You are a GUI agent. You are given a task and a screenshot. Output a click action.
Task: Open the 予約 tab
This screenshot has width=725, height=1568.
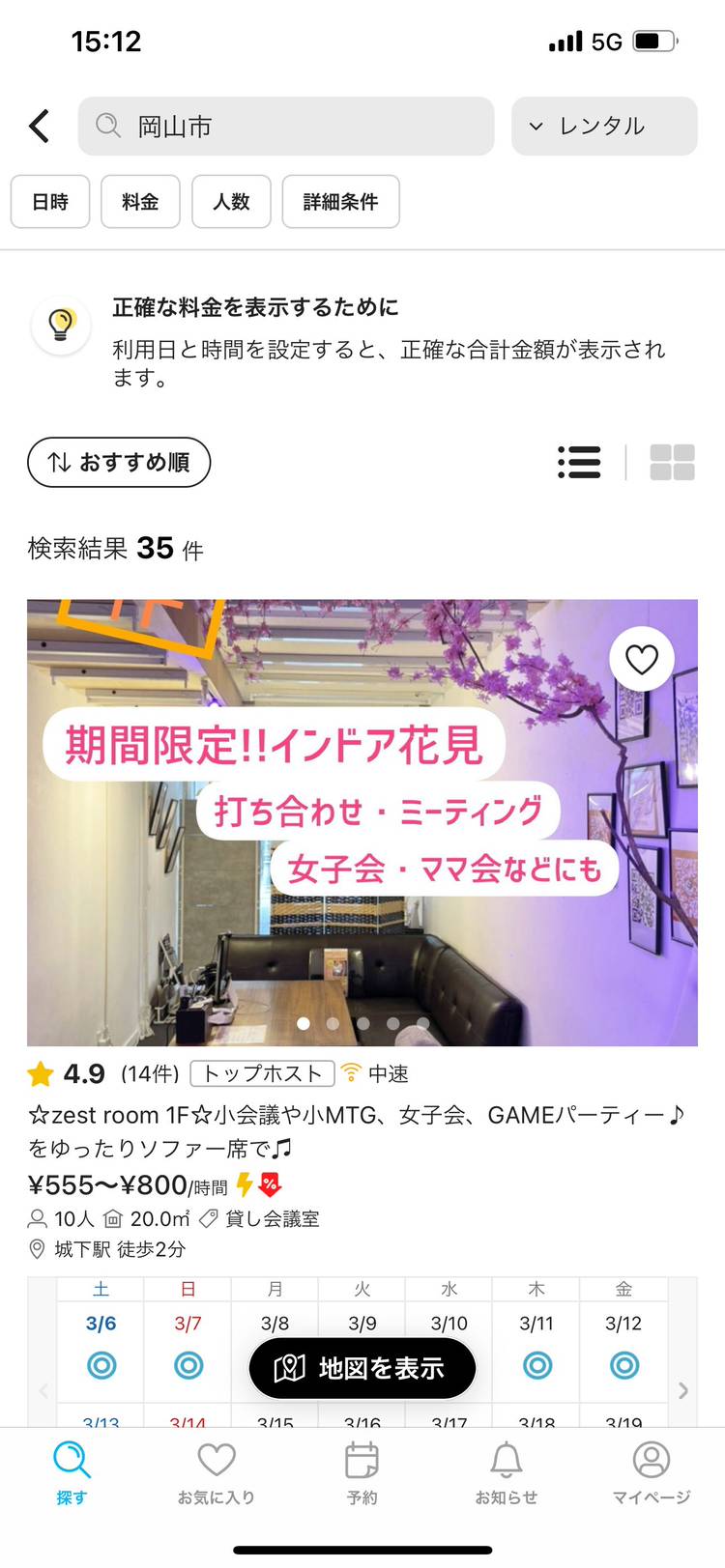[362, 1473]
